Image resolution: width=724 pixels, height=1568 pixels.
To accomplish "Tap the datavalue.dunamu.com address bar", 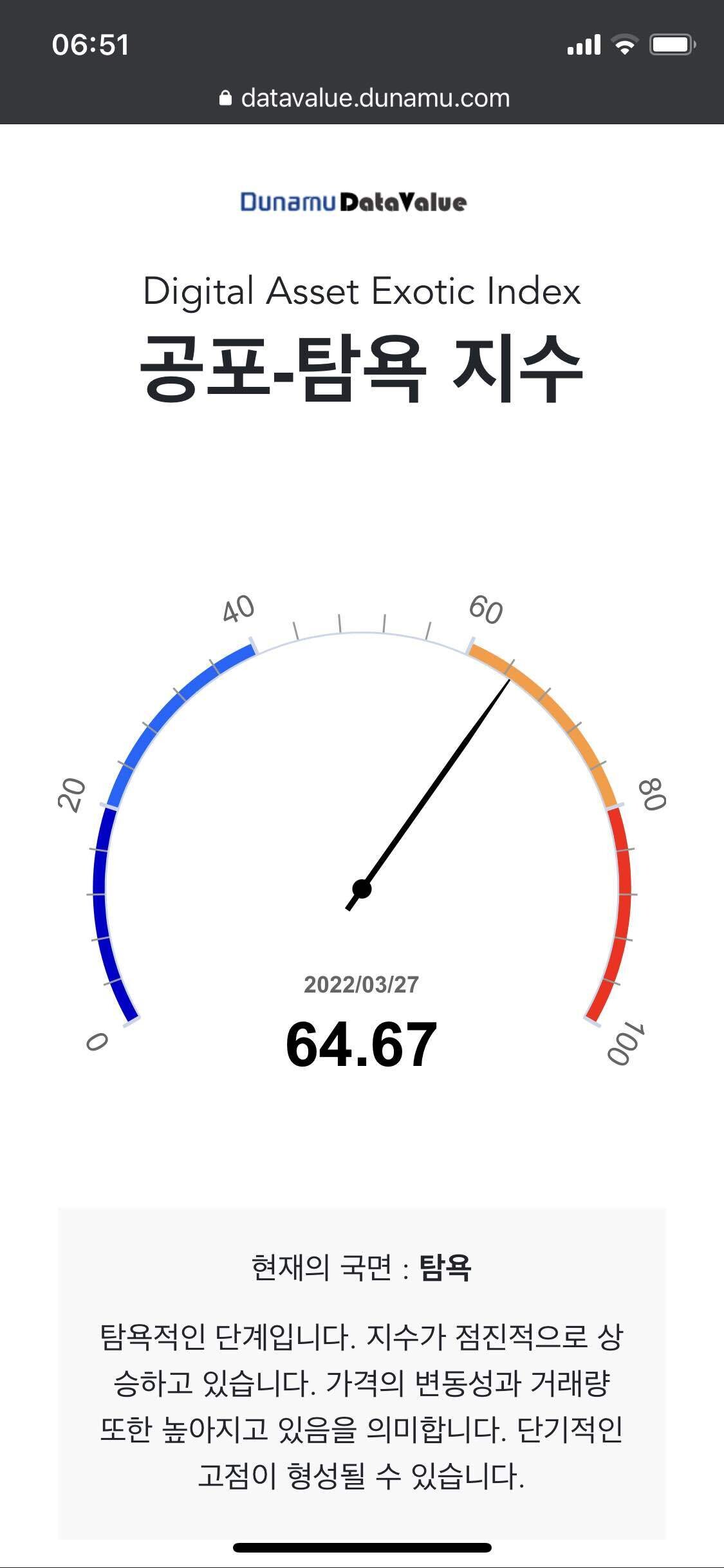I will tap(364, 98).
